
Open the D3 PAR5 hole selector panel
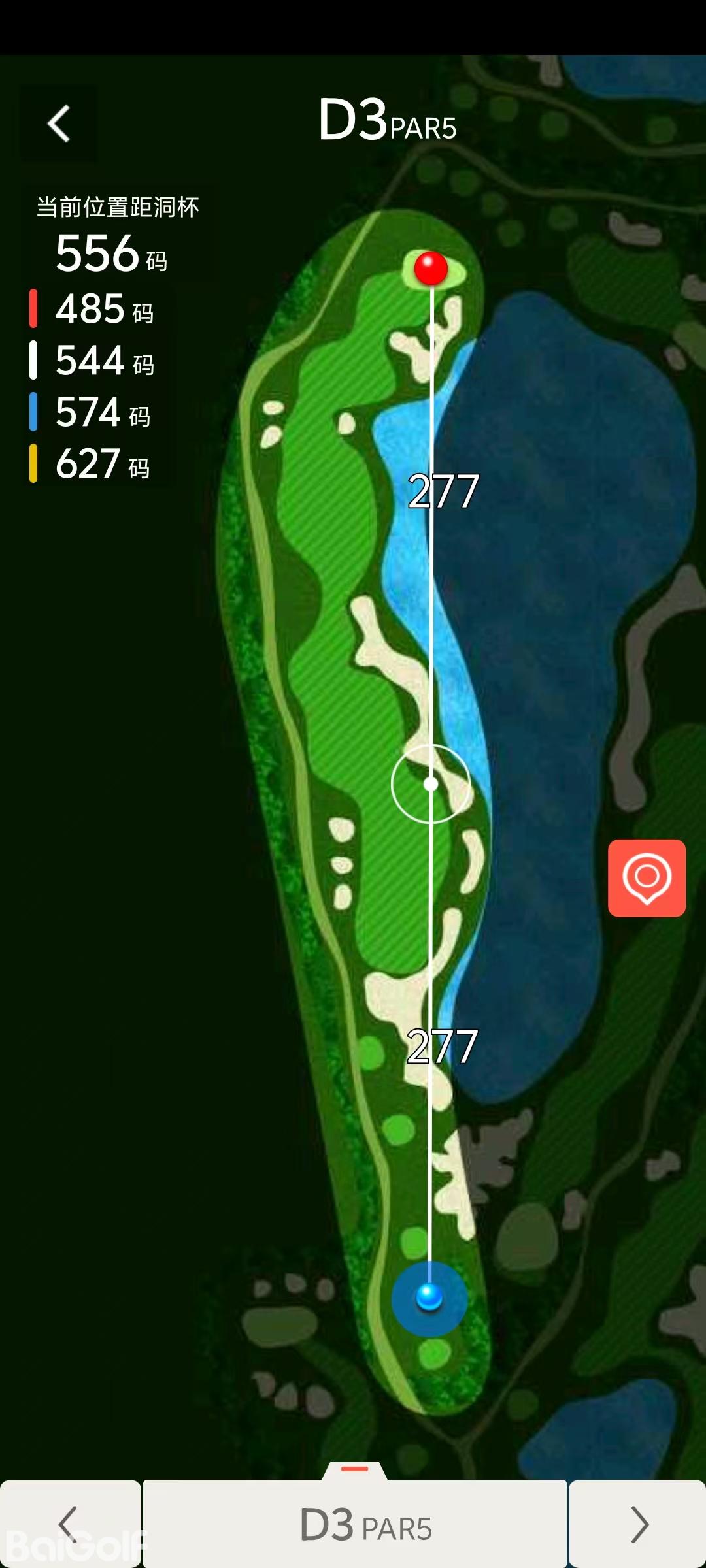click(x=355, y=1524)
